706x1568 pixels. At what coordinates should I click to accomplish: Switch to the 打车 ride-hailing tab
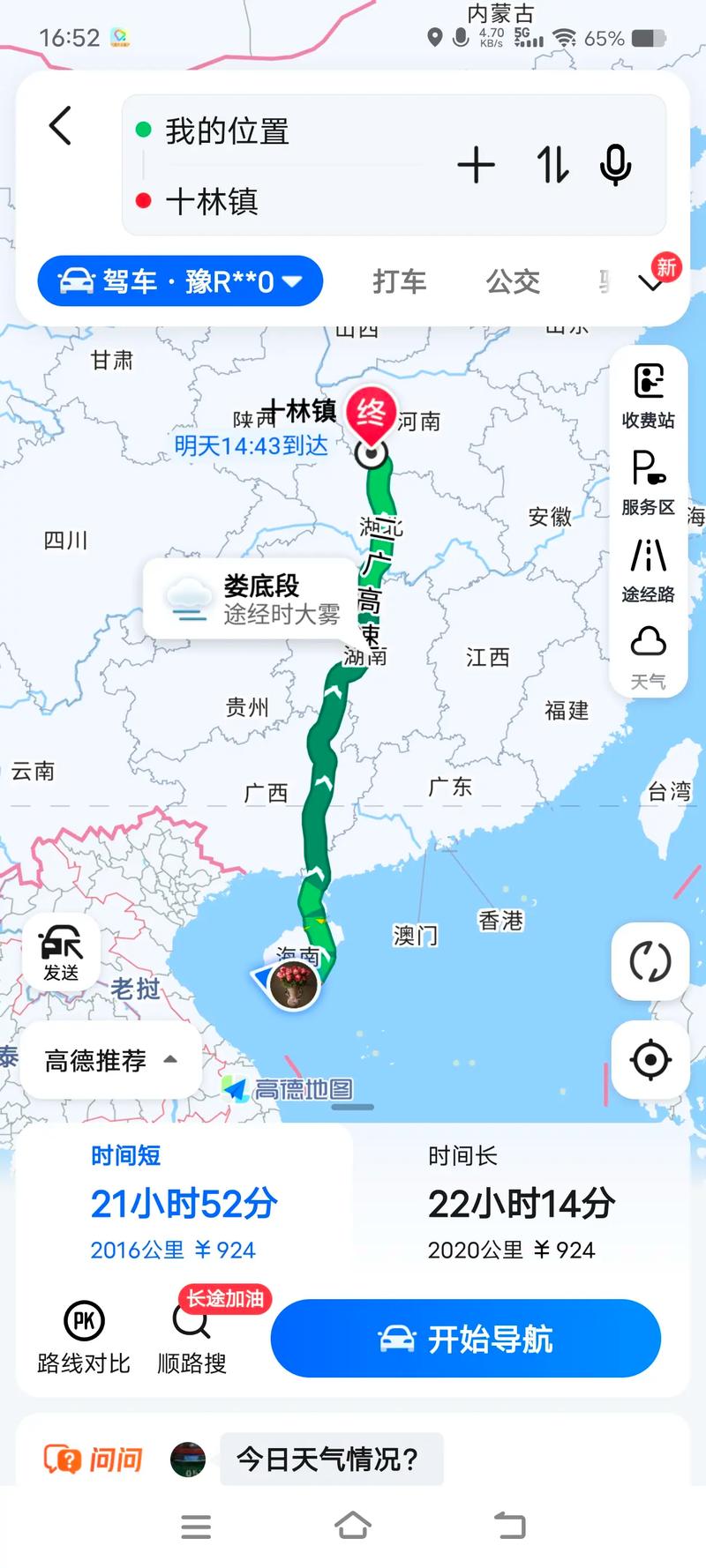(399, 282)
